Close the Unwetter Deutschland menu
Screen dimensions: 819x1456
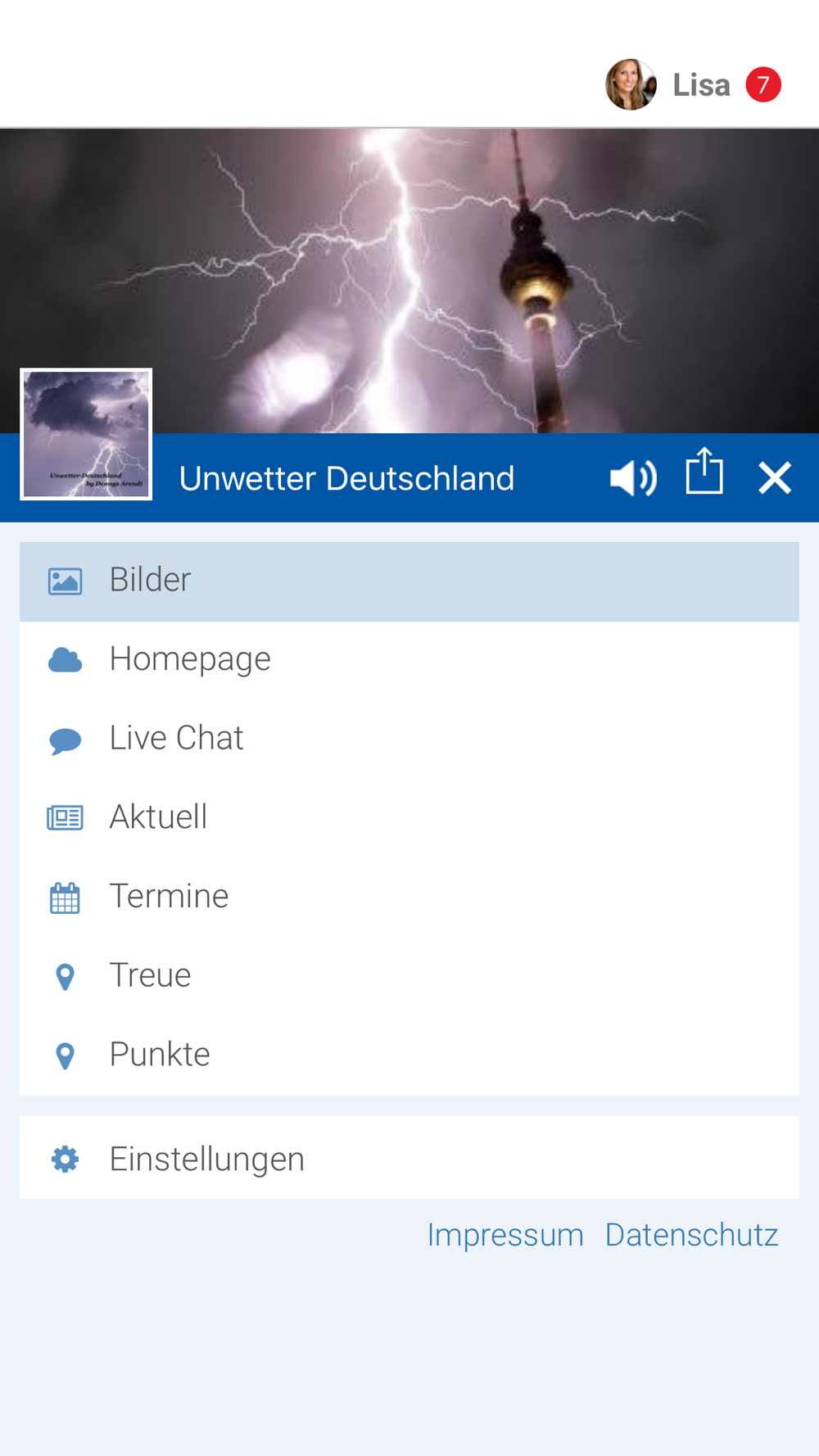click(775, 478)
